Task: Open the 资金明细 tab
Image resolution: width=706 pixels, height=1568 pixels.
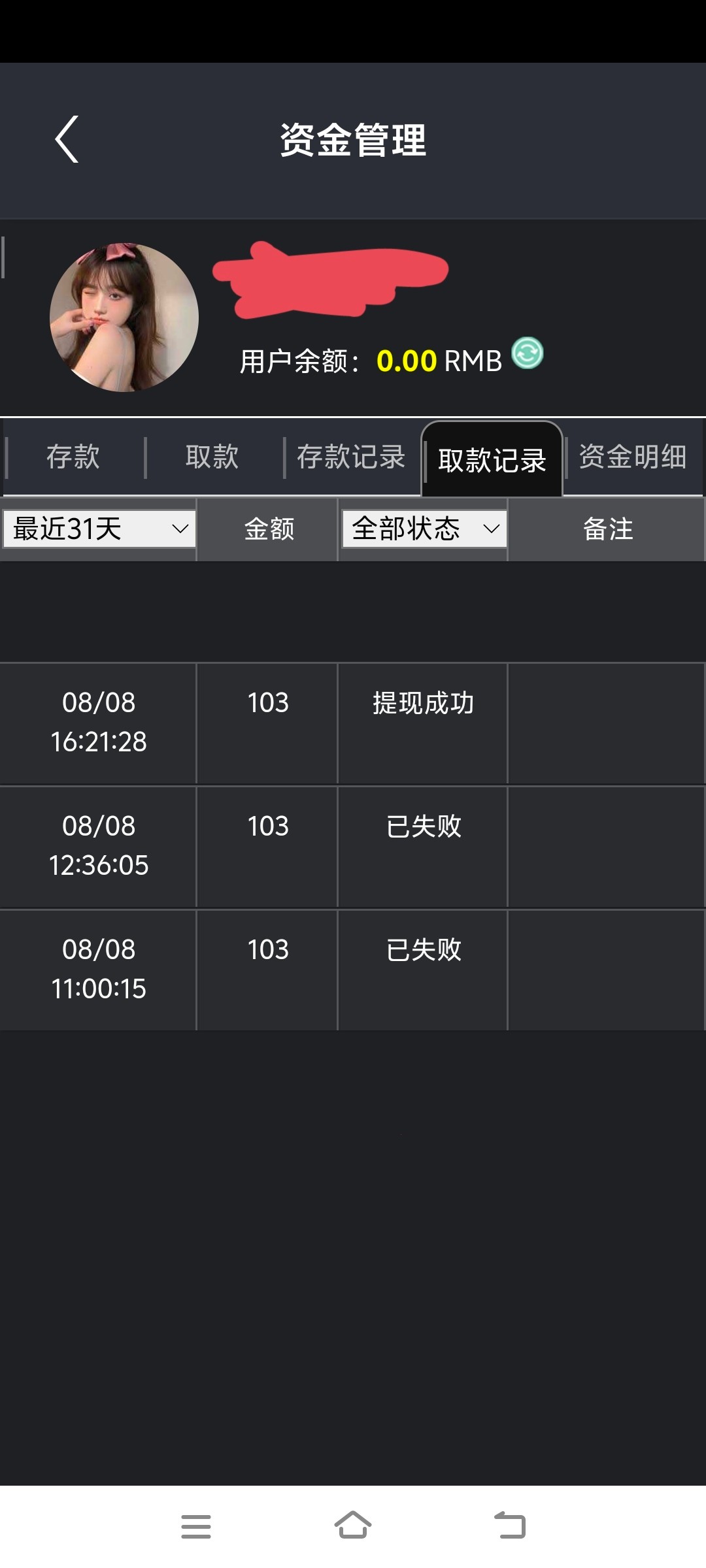Action: (633, 457)
